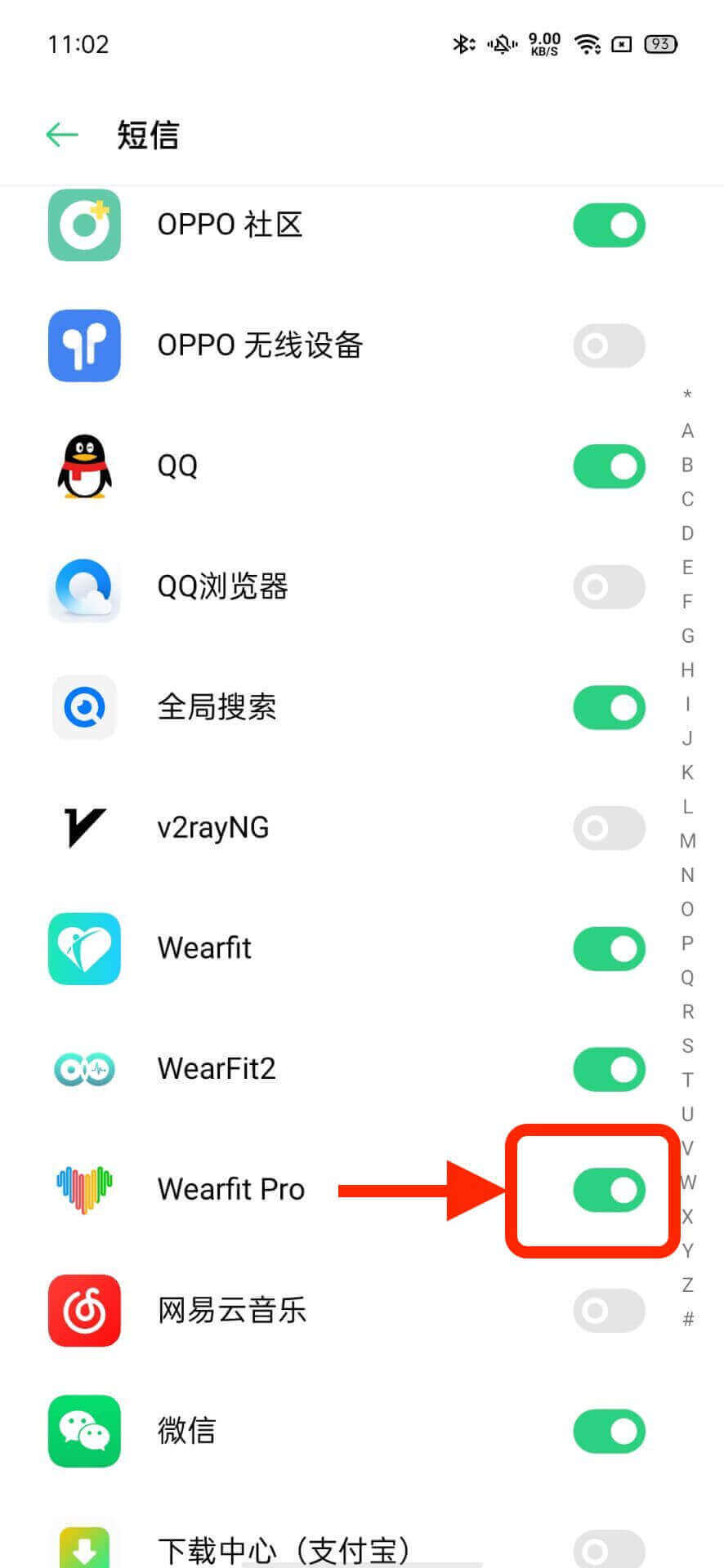Switch off 全局搜索 permission
The height and width of the screenshot is (1568, 724).
609,707
